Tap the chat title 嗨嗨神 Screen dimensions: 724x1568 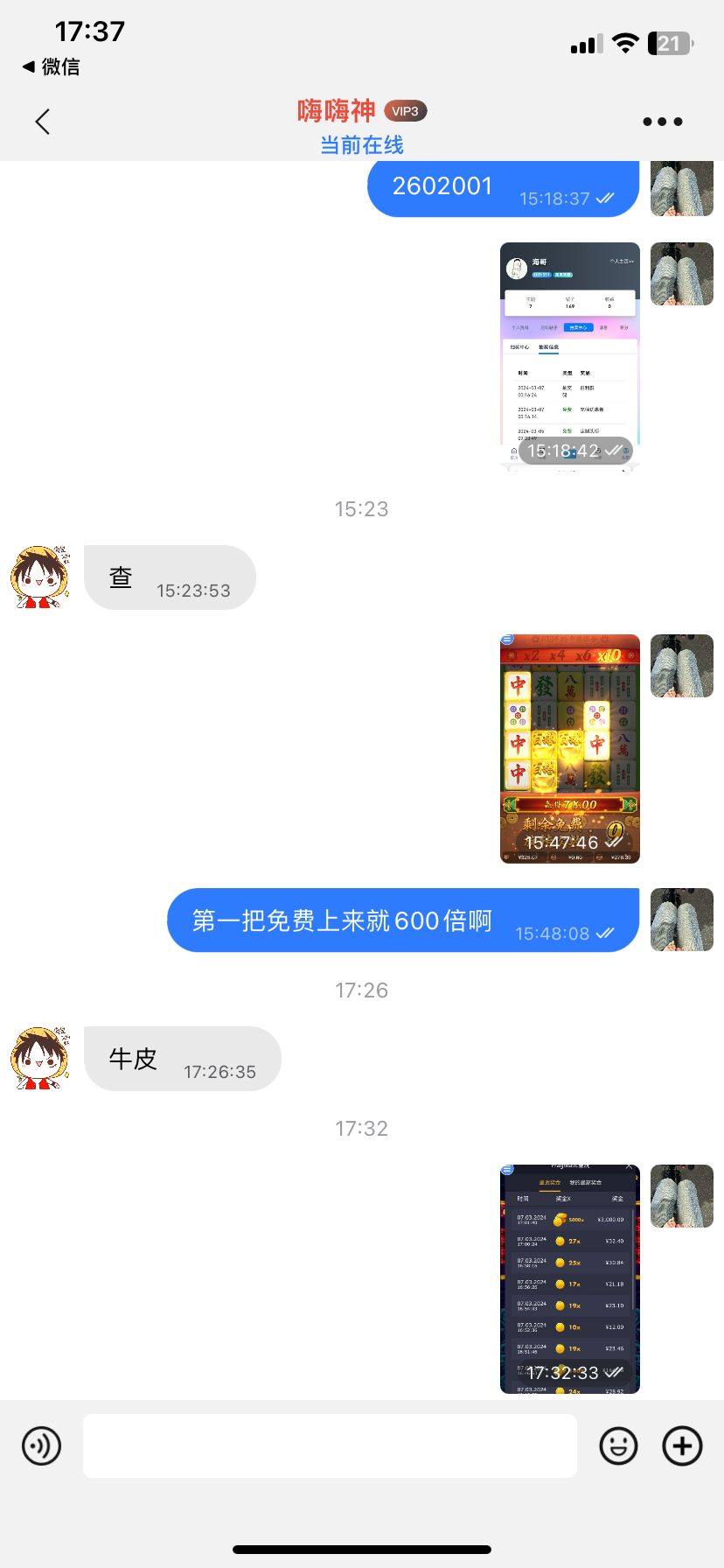point(341,111)
